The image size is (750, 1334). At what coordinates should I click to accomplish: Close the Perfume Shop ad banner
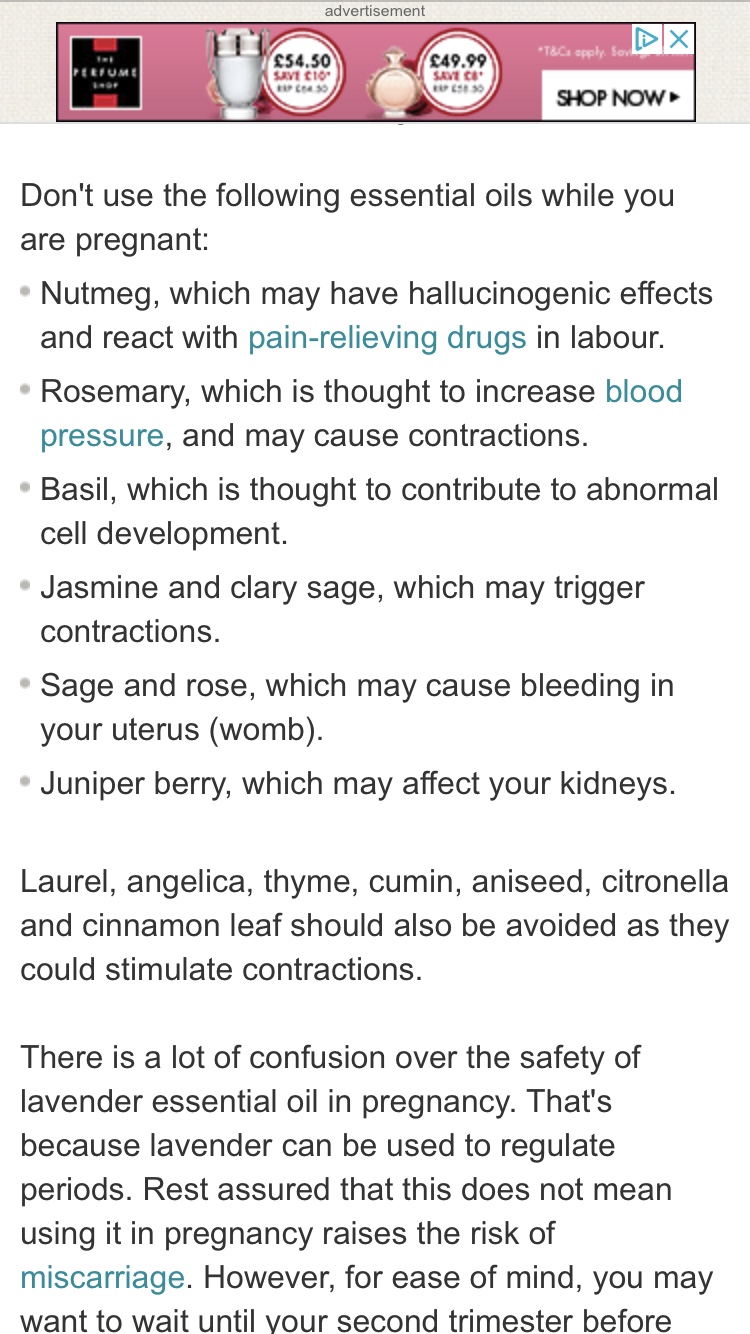tap(679, 39)
